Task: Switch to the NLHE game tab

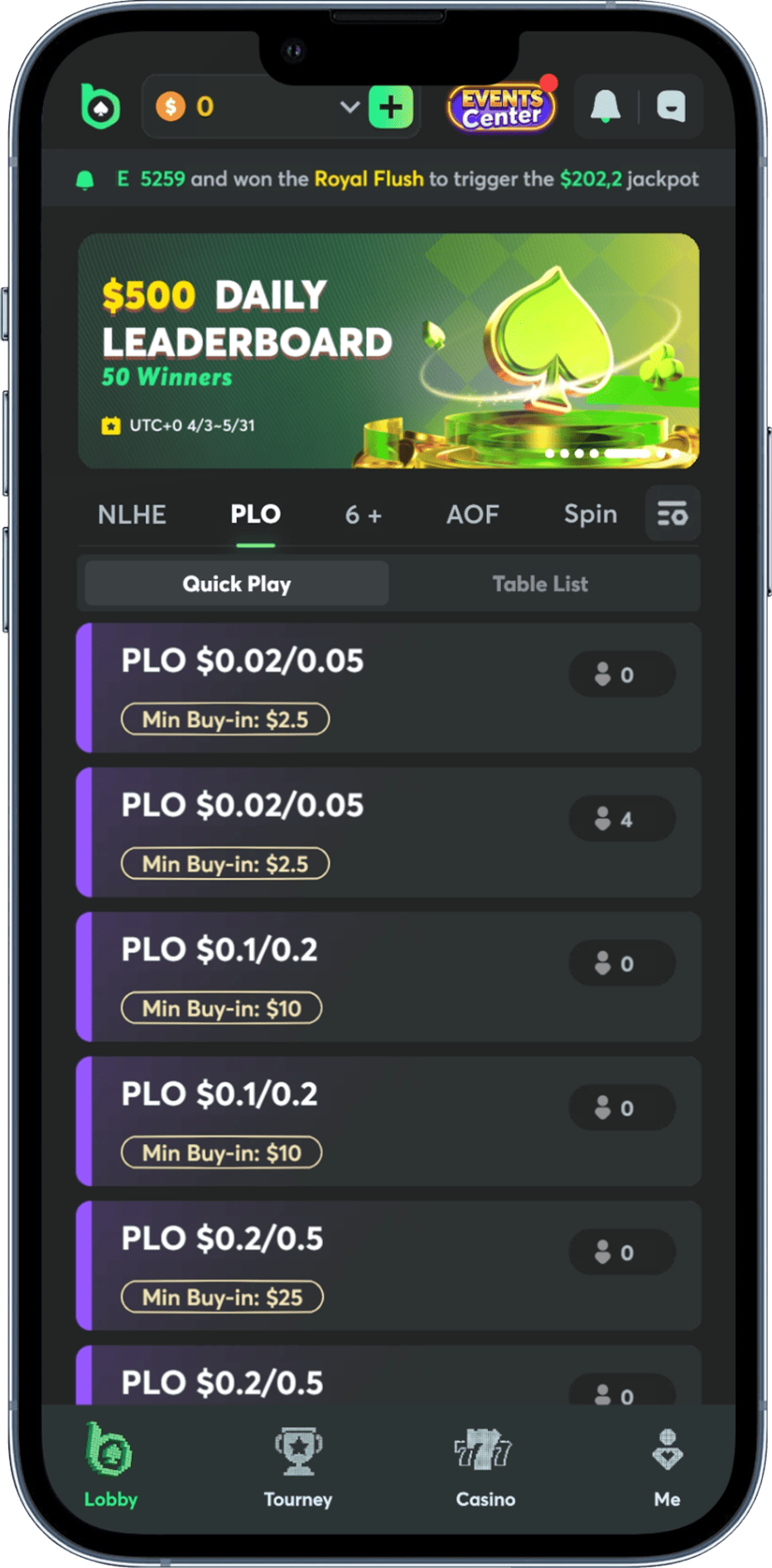Action: [132, 515]
